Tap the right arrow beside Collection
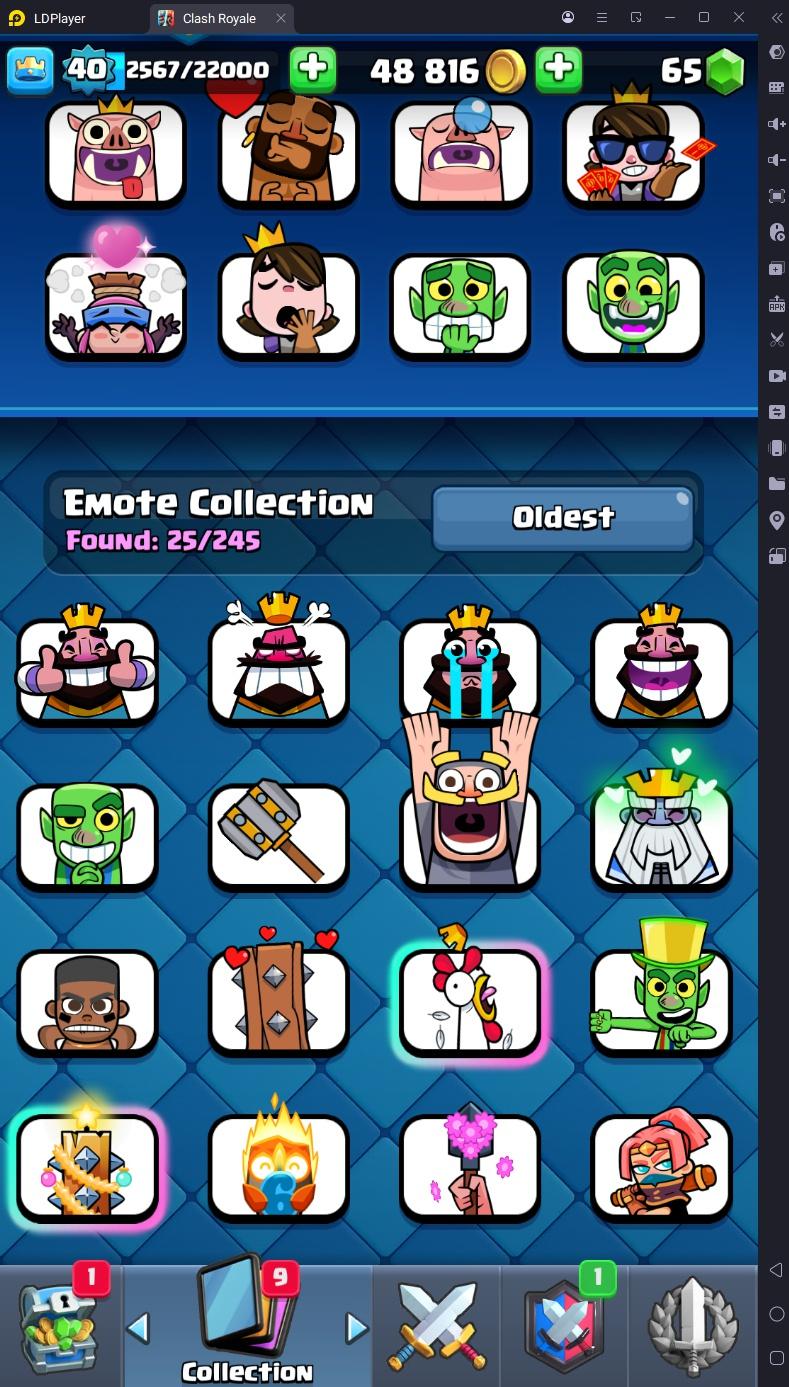 [x=356, y=1327]
